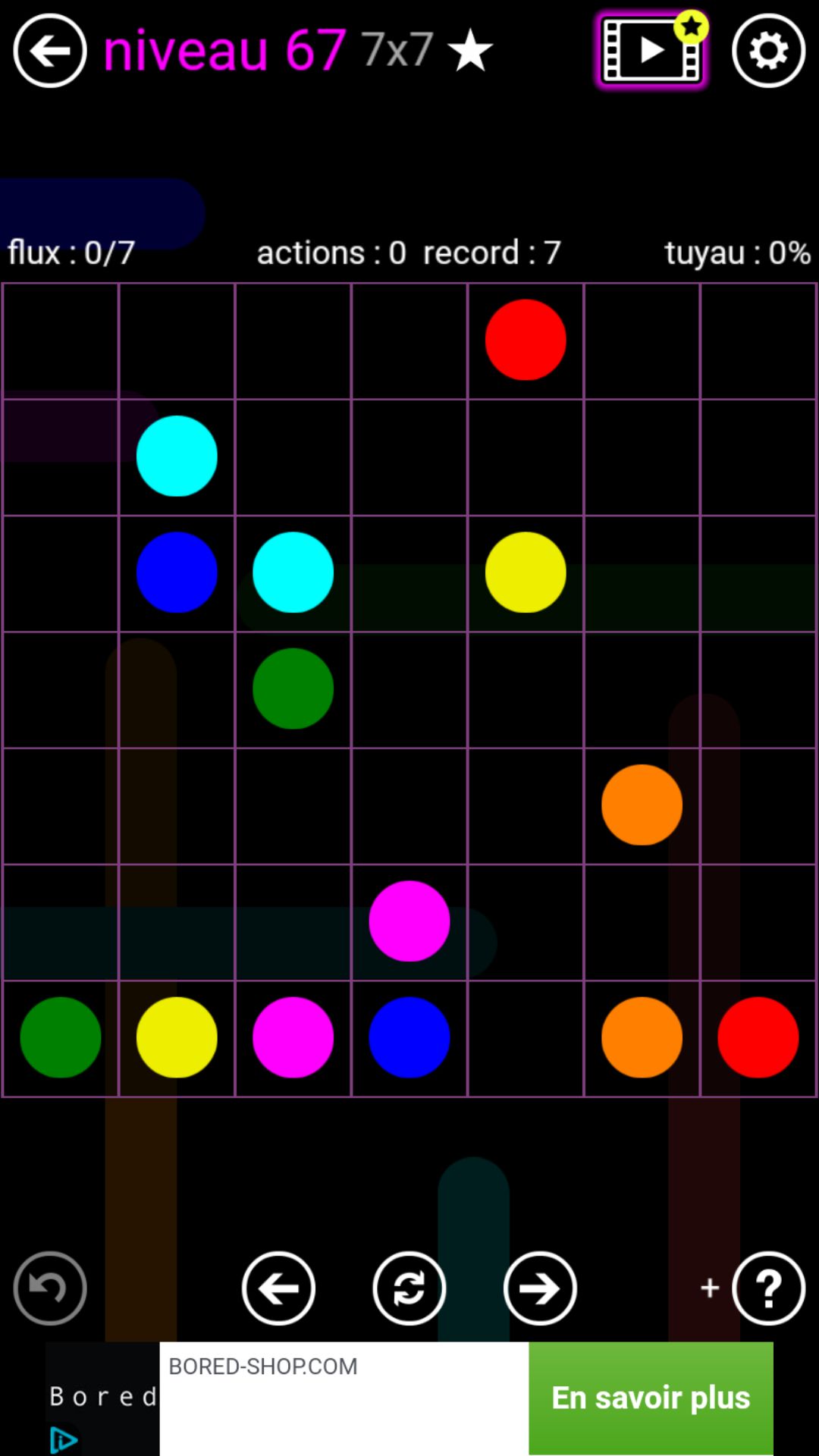Open the AdChoices info icon
The image size is (819, 1456).
tap(64, 1439)
